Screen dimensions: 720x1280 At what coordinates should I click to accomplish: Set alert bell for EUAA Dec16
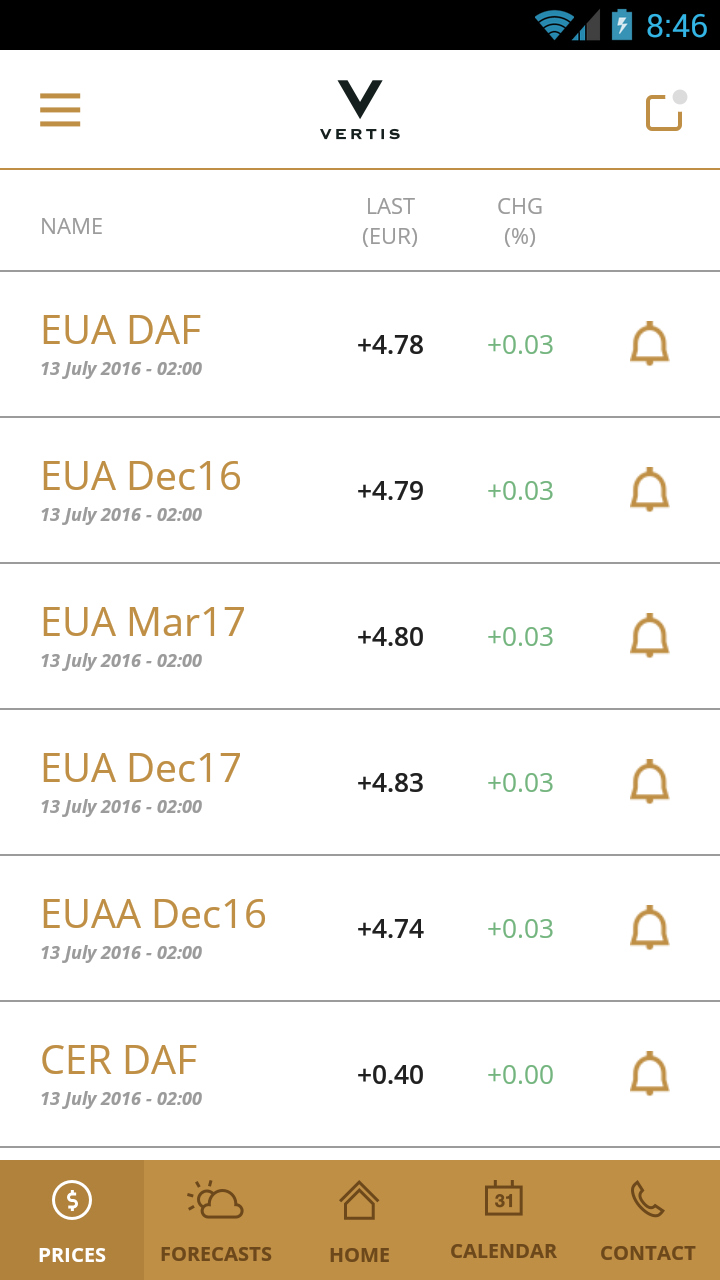[x=649, y=928]
